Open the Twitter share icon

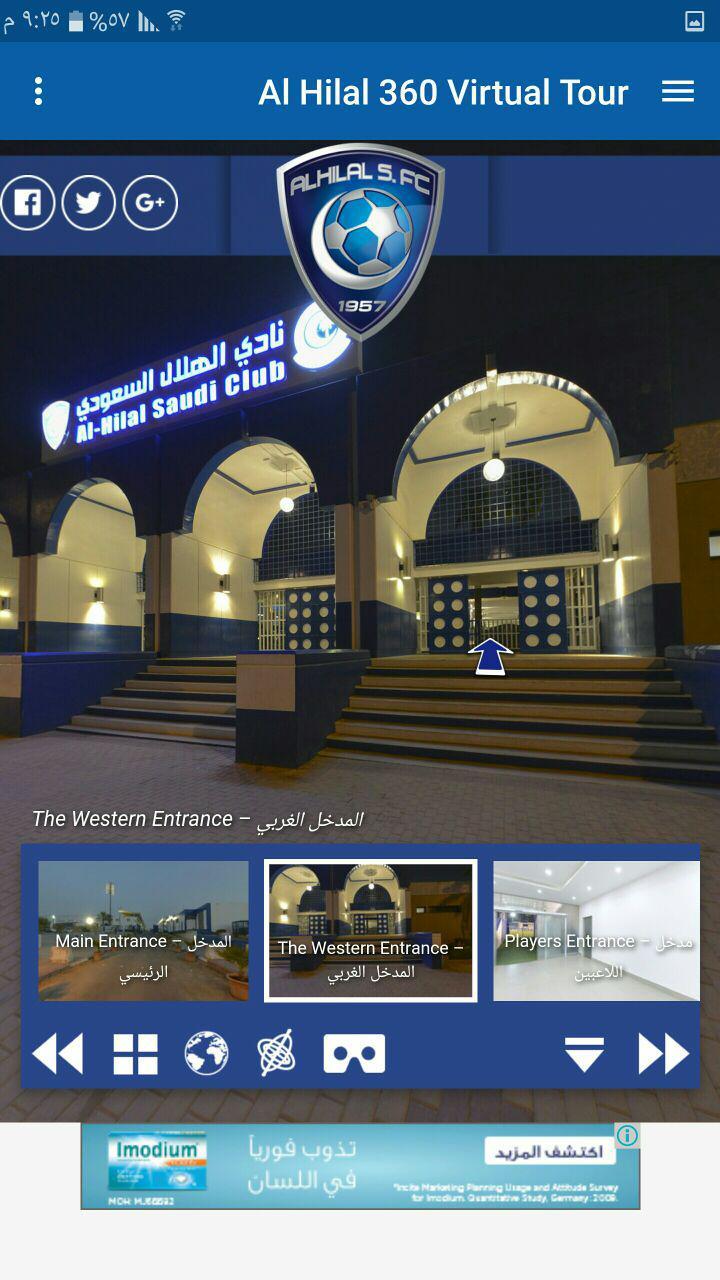pos(89,203)
